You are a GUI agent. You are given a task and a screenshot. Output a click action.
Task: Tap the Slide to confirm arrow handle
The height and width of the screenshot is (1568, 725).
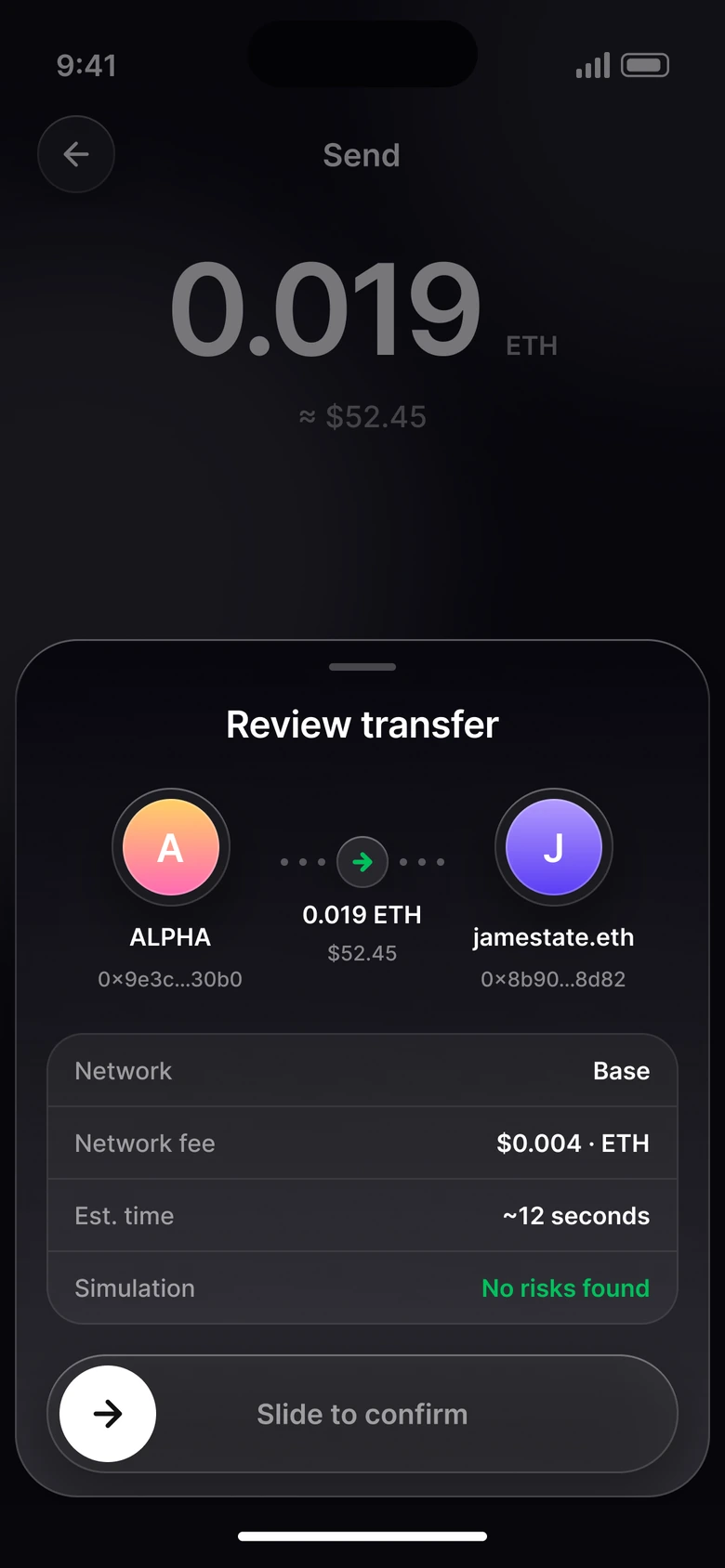pos(108,1414)
